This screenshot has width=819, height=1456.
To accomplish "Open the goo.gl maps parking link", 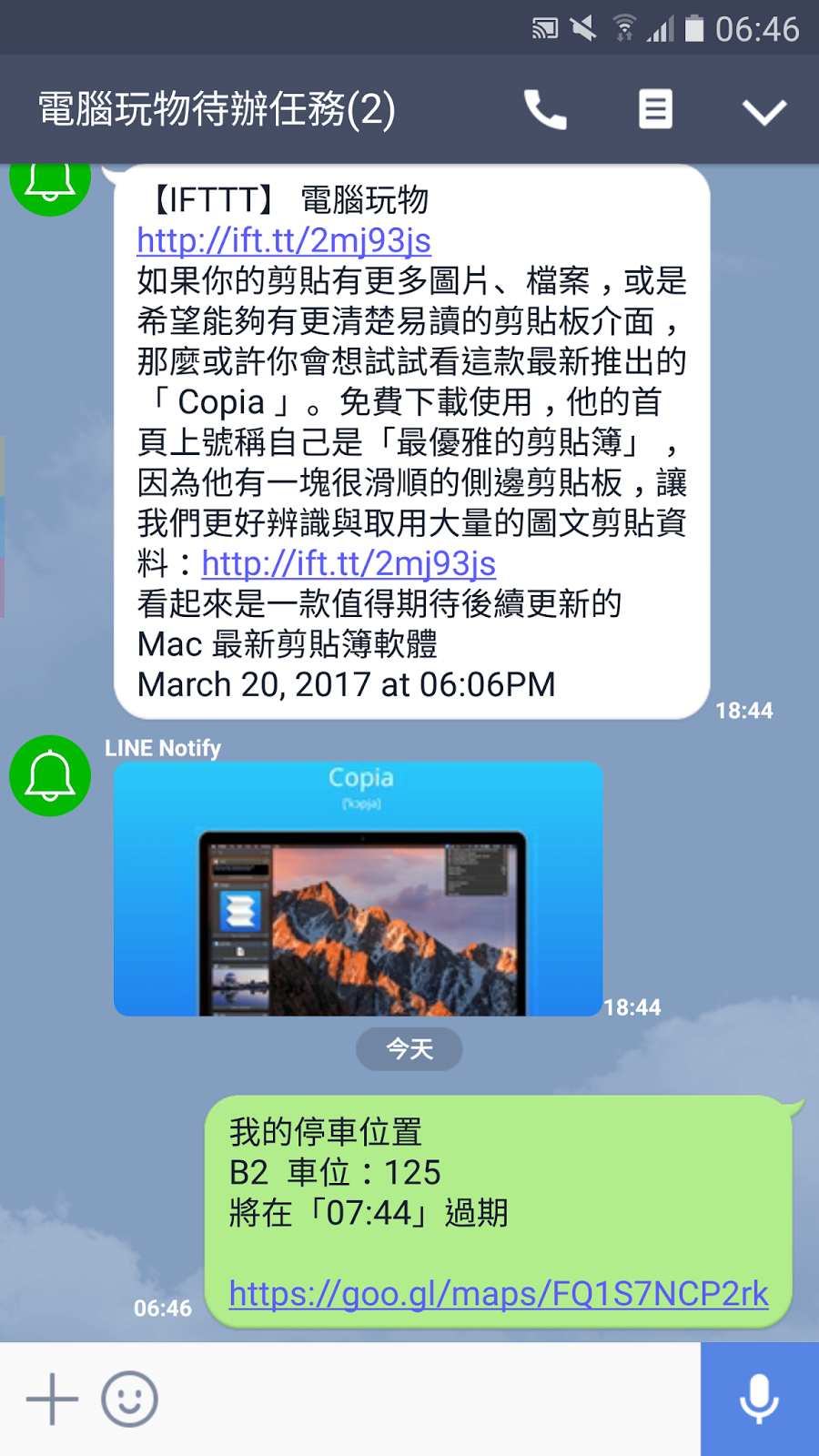I will click(x=499, y=1293).
